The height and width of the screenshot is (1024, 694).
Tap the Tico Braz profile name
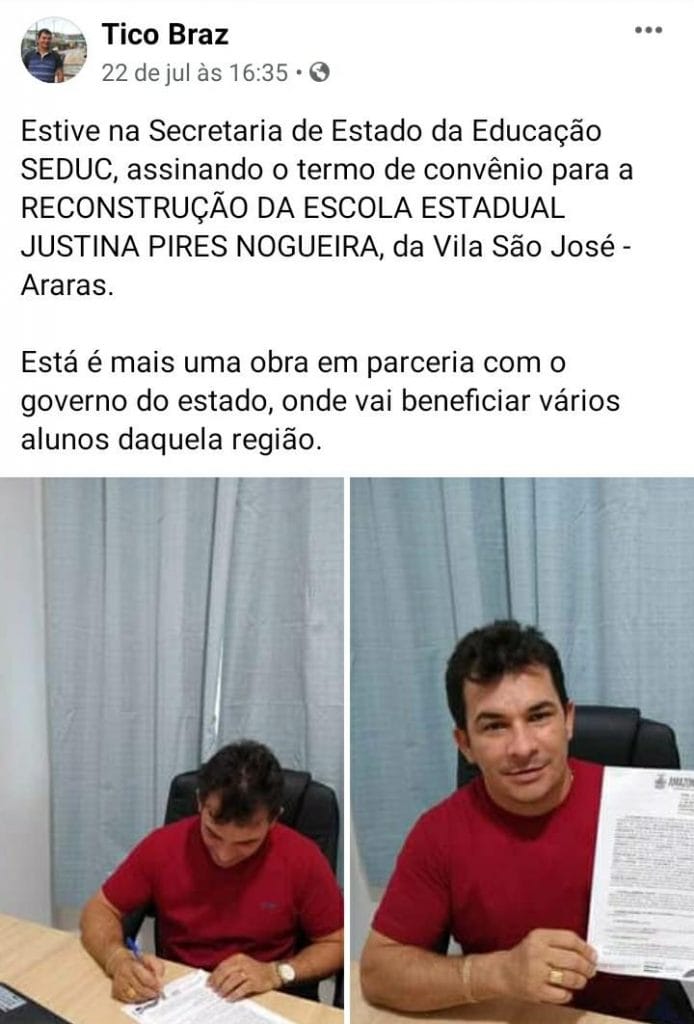tap(165, 35)
